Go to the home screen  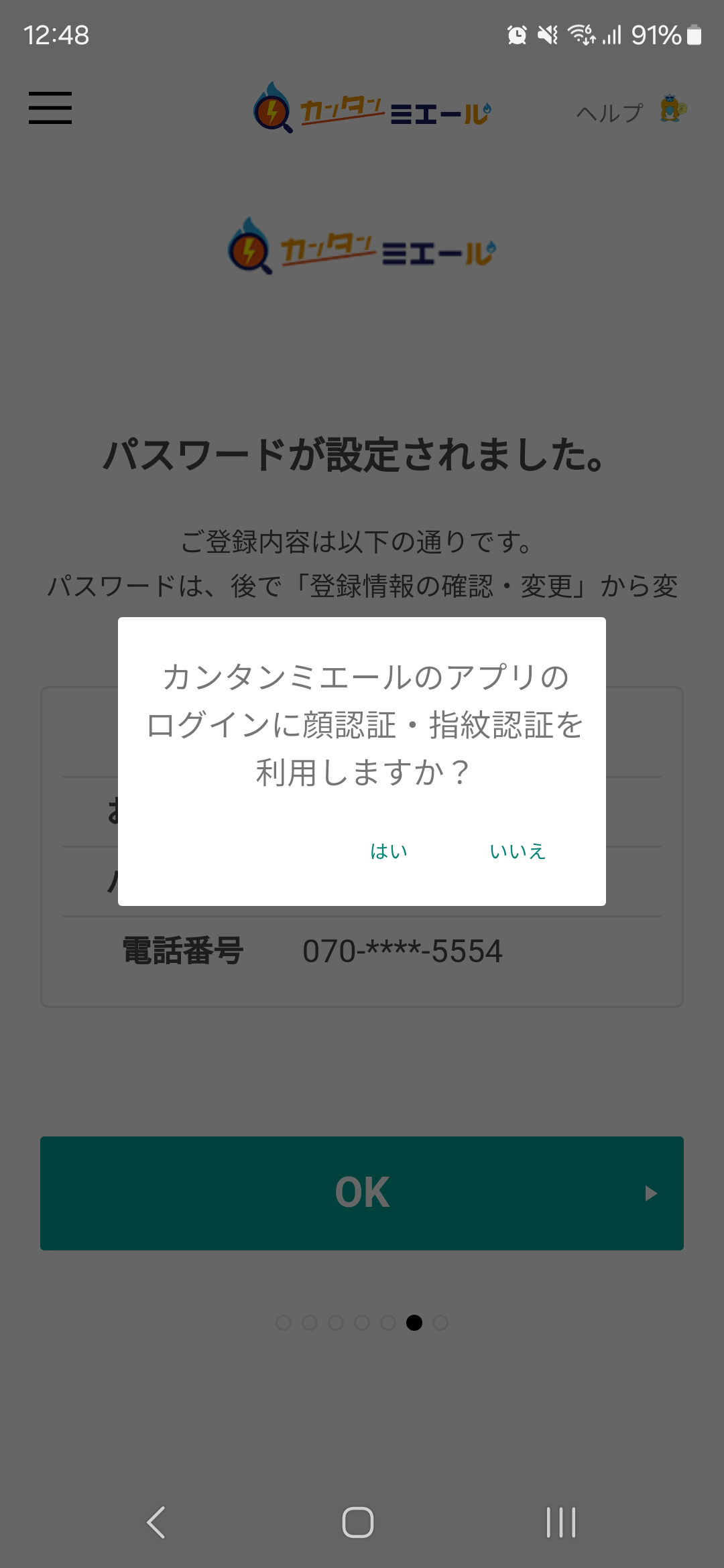click(358, 1522)
